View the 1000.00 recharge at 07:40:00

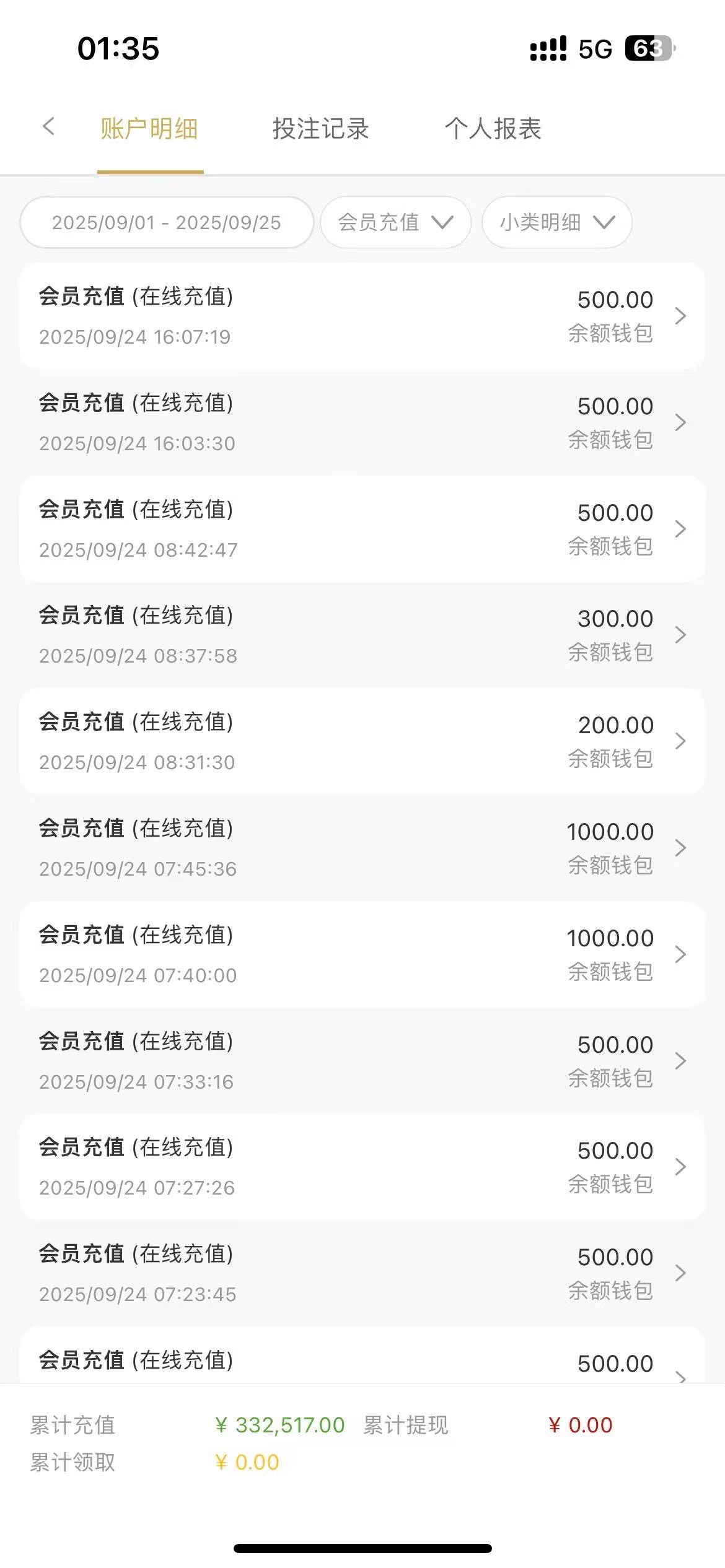click(x=362, y=954)
